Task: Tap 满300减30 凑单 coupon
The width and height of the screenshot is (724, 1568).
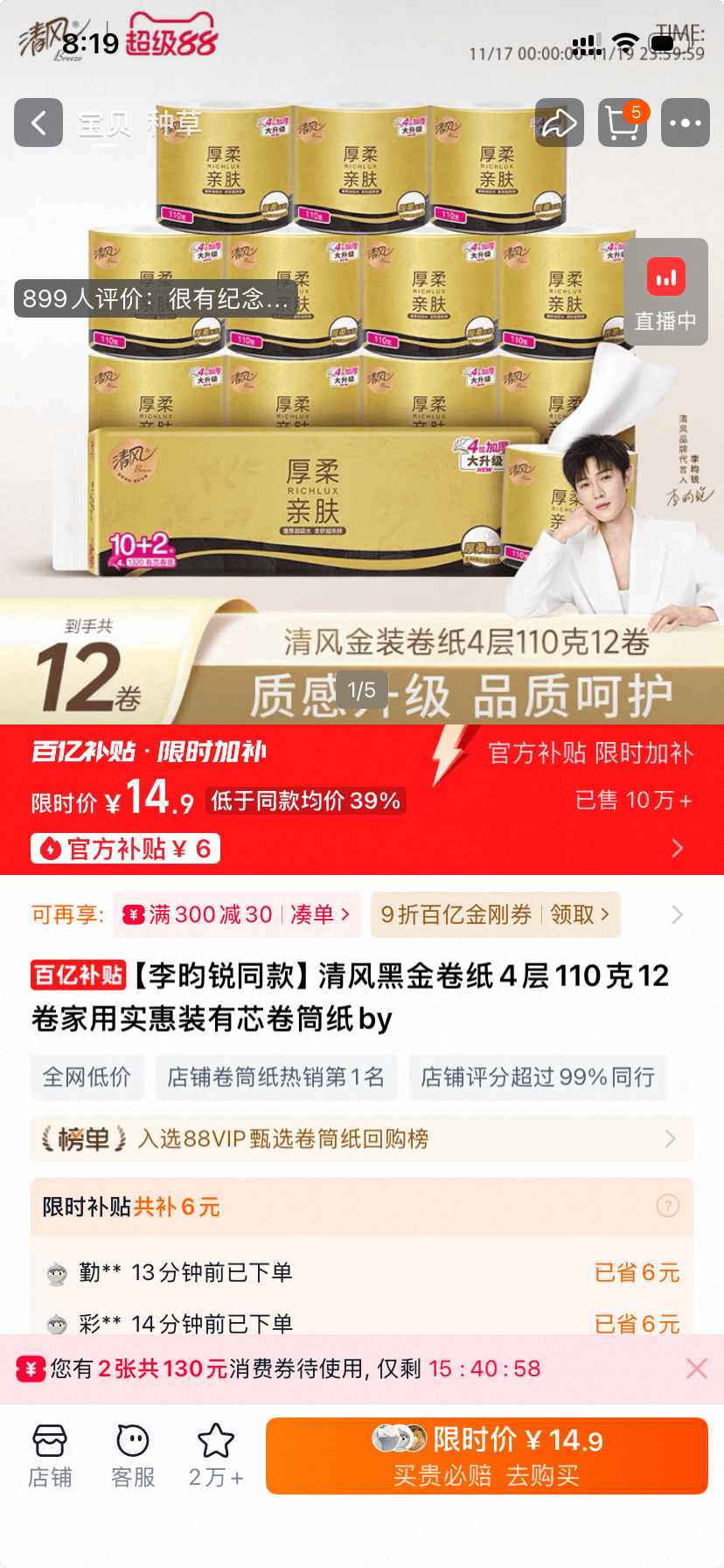Action: click(x=236, y=915)
